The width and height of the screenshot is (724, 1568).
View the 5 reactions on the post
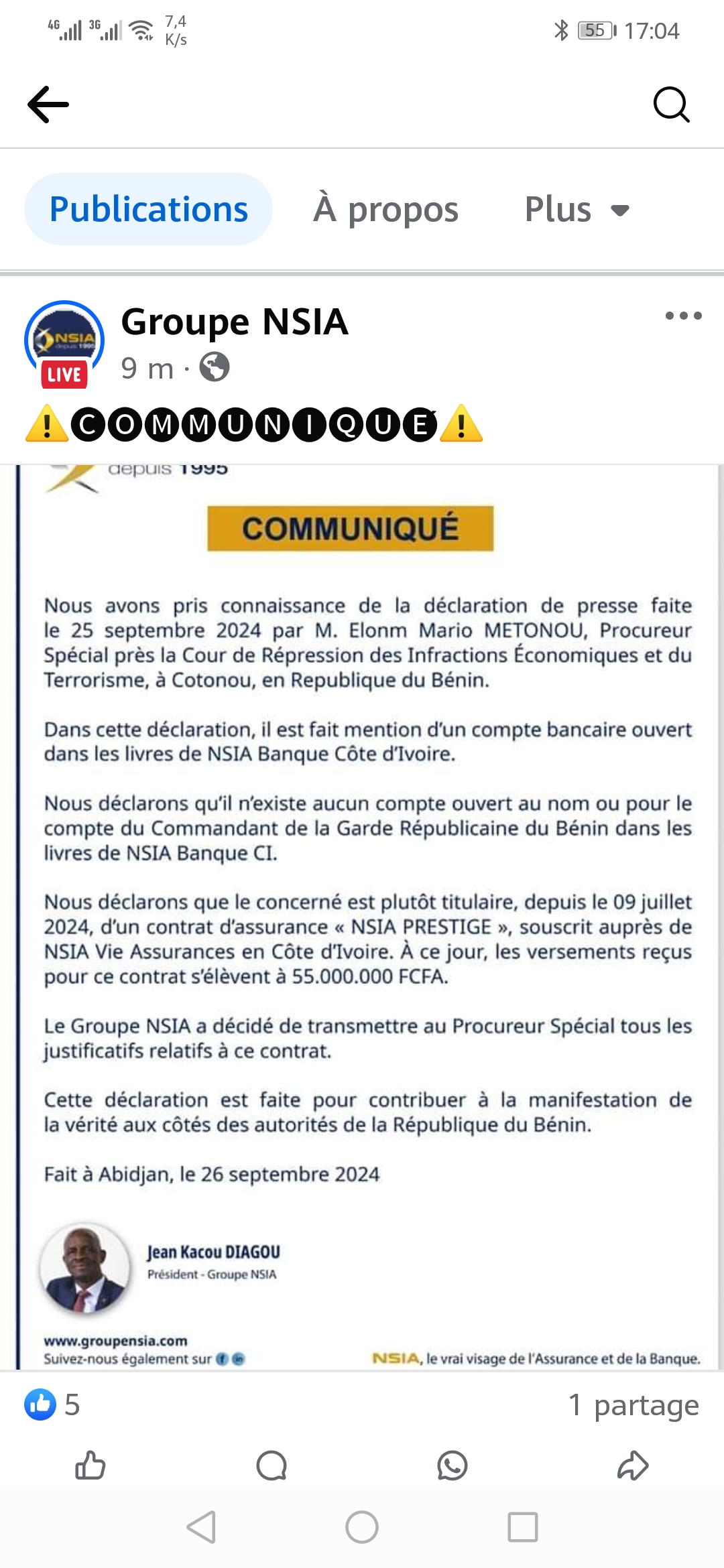pyautogui.click(x=52, y=1404)
